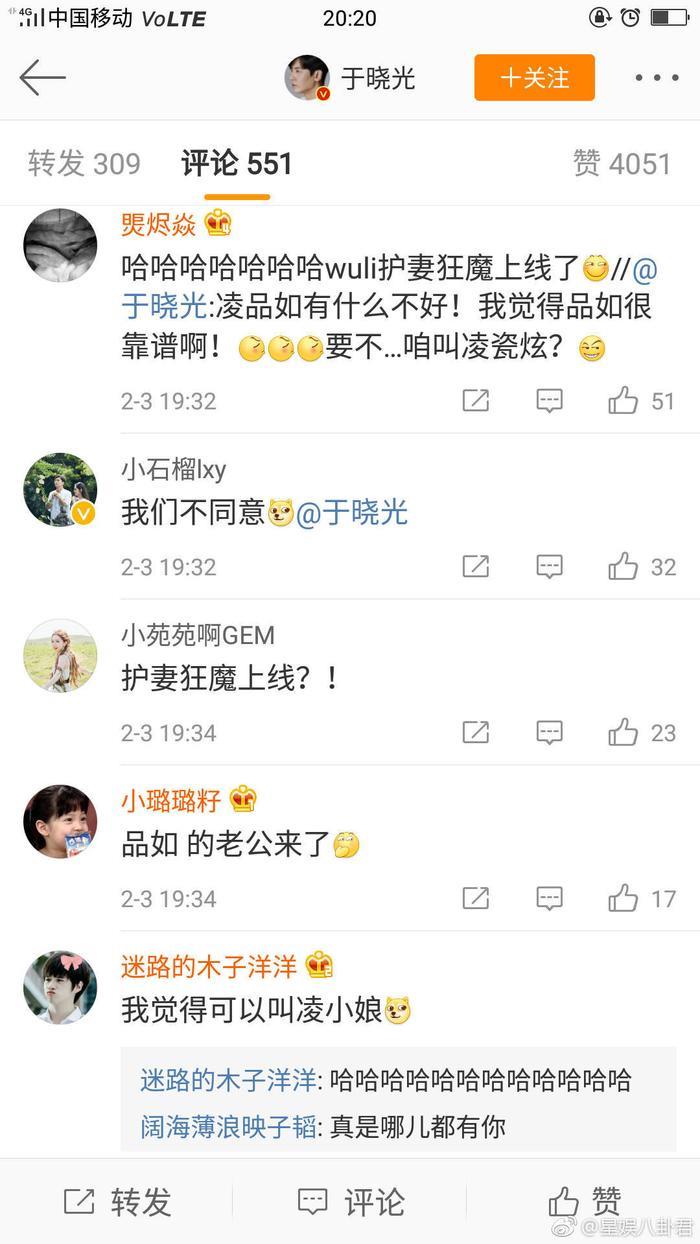
Task: Like the post via bottom 赞
Action: [584, 1201]
